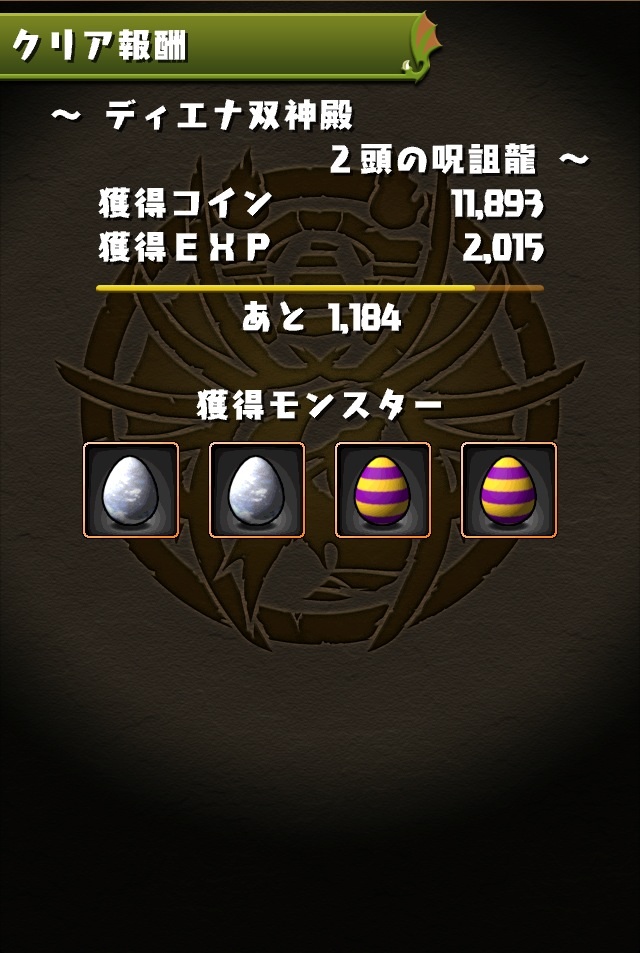Open the second silver egg reward
This screenshot has height=953, width=640.
click(257, 490)
